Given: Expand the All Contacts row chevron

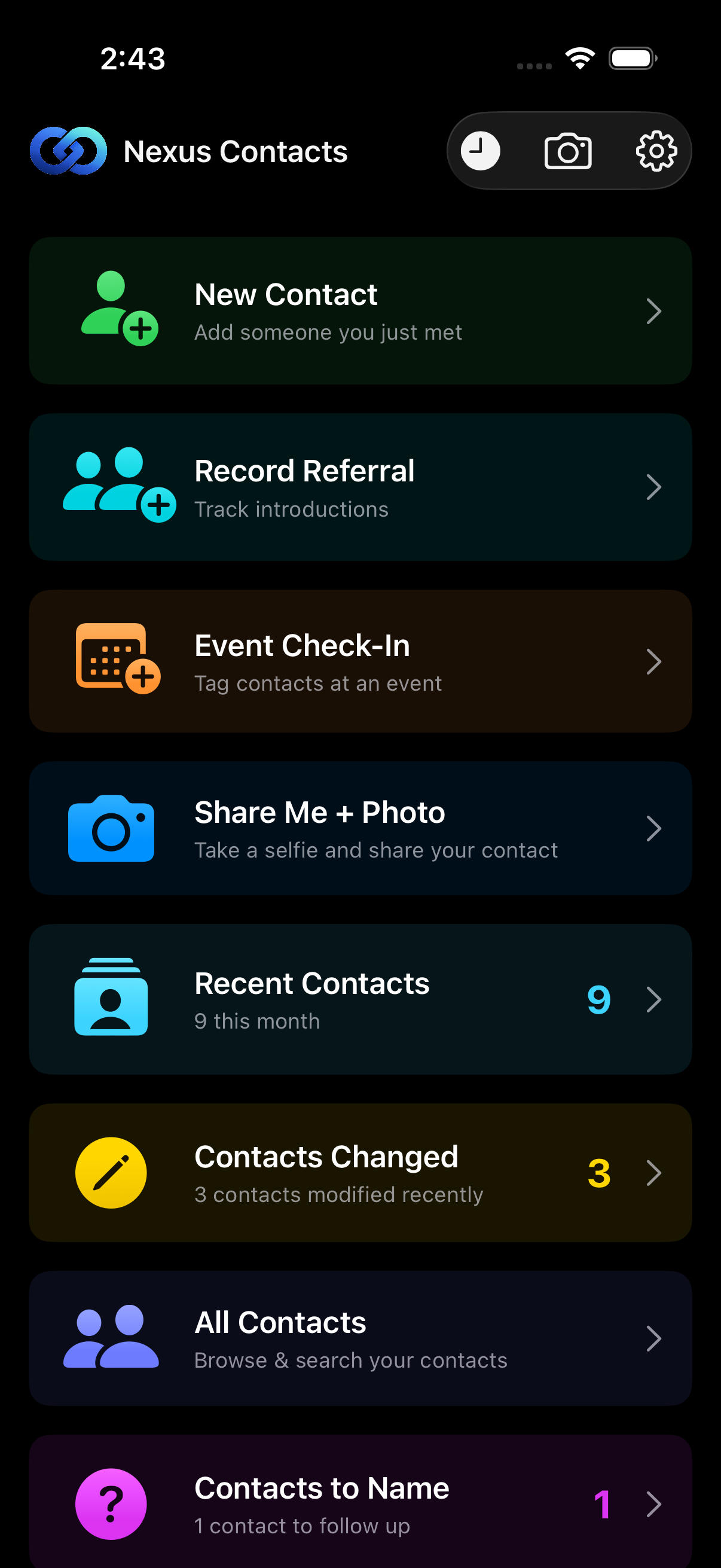Looking at the screenshot, I should (x=655, y=1339).
